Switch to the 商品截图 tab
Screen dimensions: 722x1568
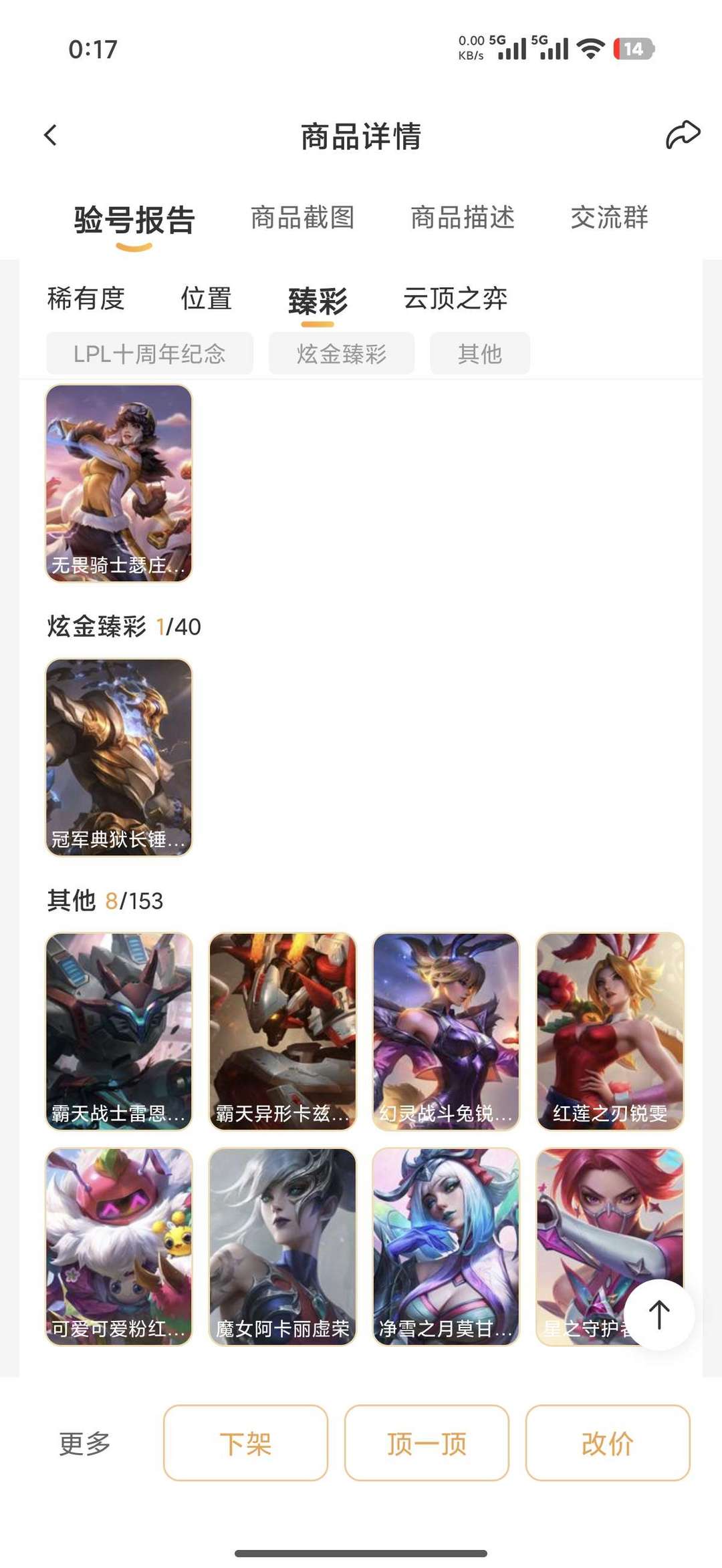click(x=303, y=218)
